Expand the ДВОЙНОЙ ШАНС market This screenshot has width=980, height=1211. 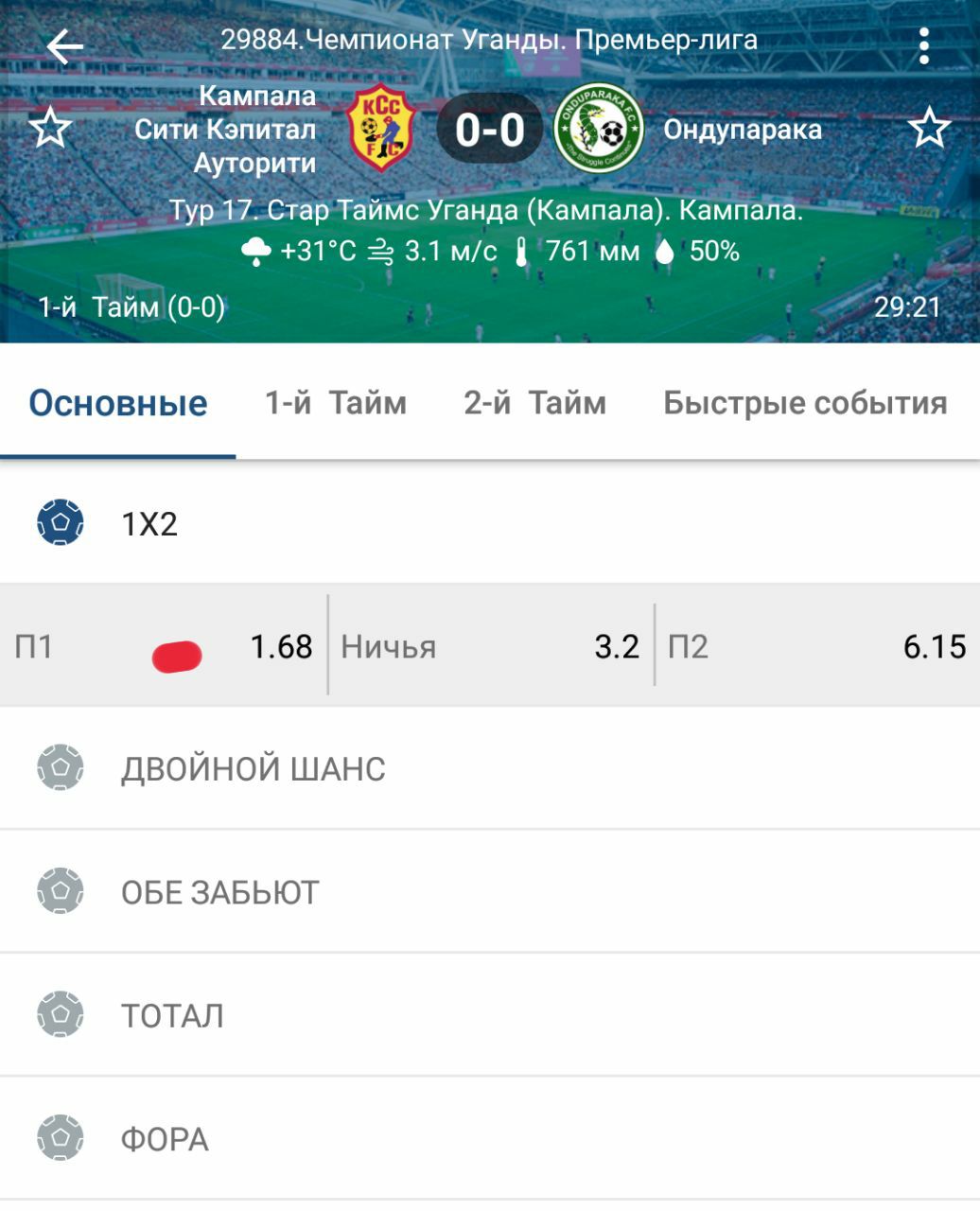pos(253,768)
